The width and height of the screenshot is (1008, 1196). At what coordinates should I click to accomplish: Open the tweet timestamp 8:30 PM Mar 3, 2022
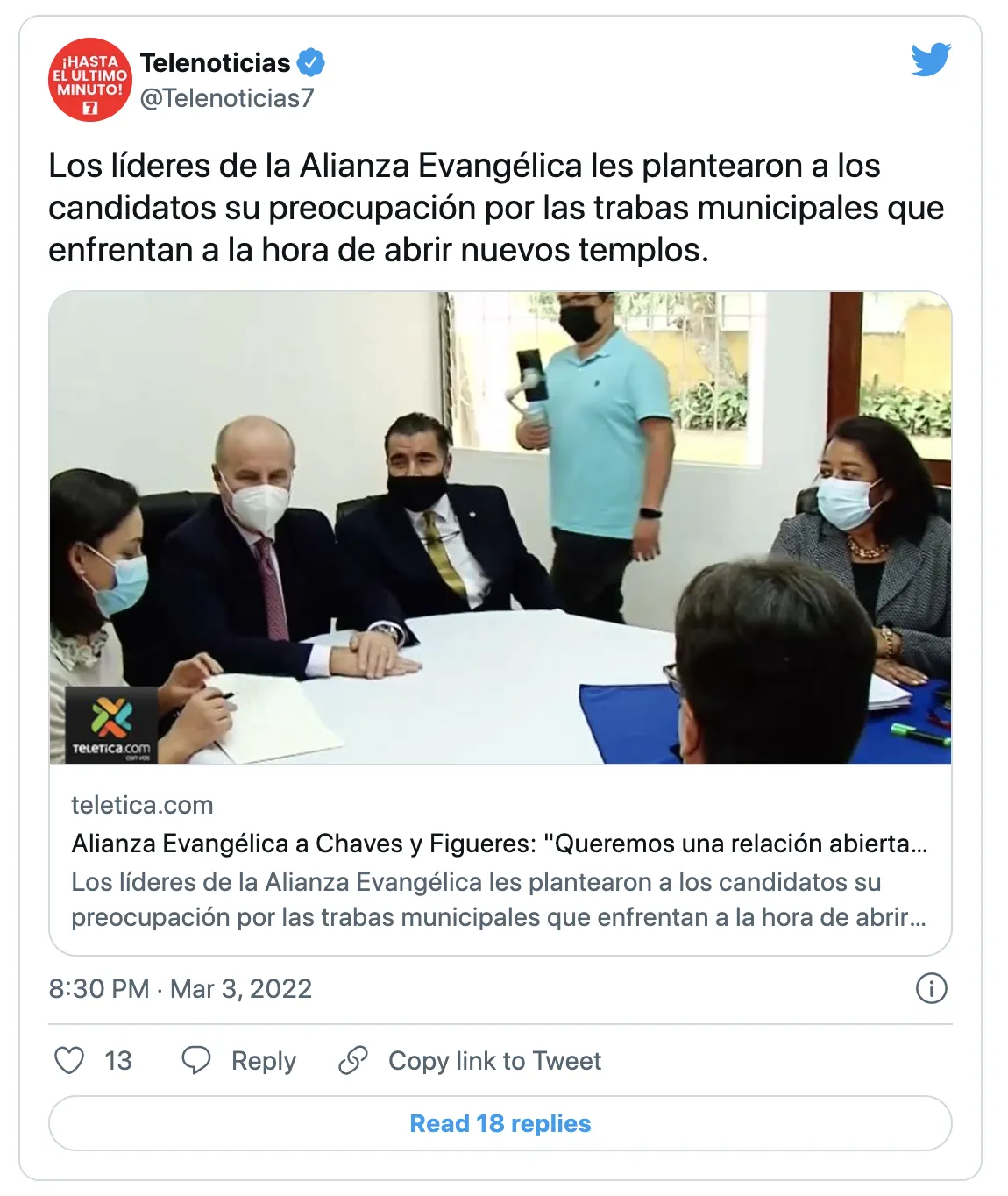181,988
